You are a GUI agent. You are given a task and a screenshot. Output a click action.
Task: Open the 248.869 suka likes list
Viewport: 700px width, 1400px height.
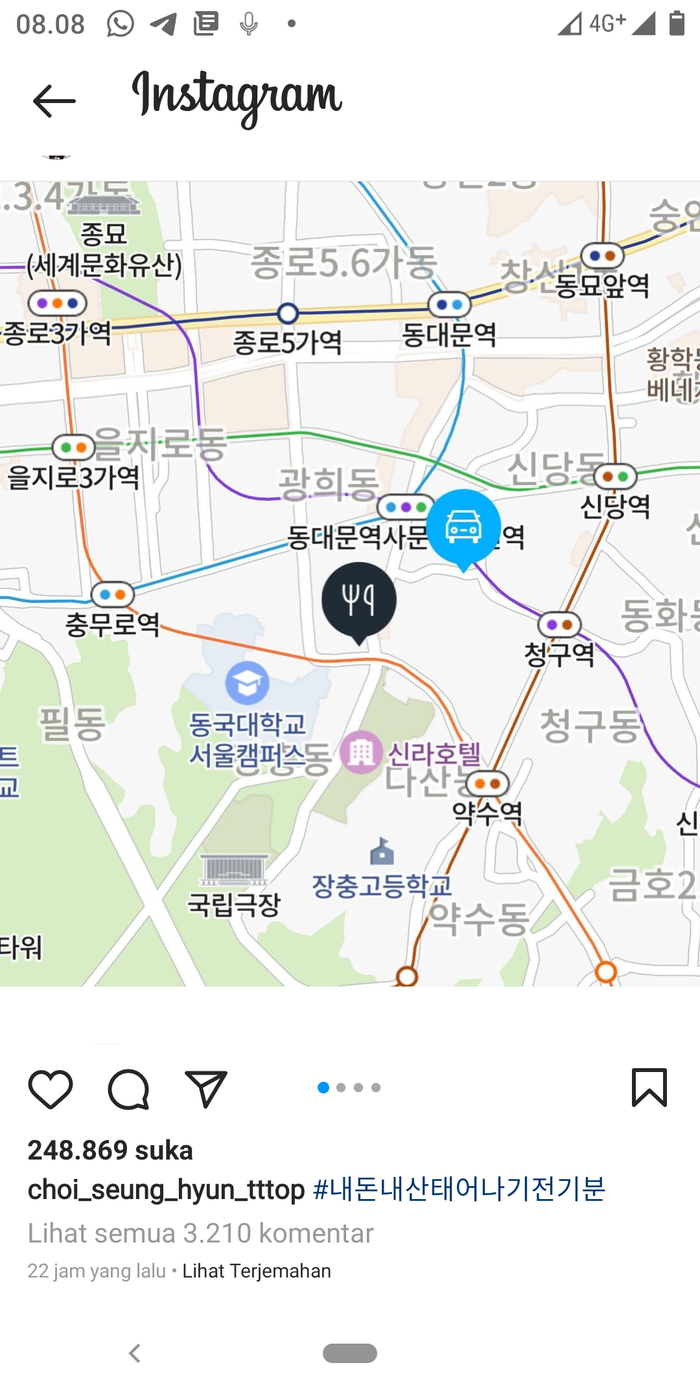110,1150
